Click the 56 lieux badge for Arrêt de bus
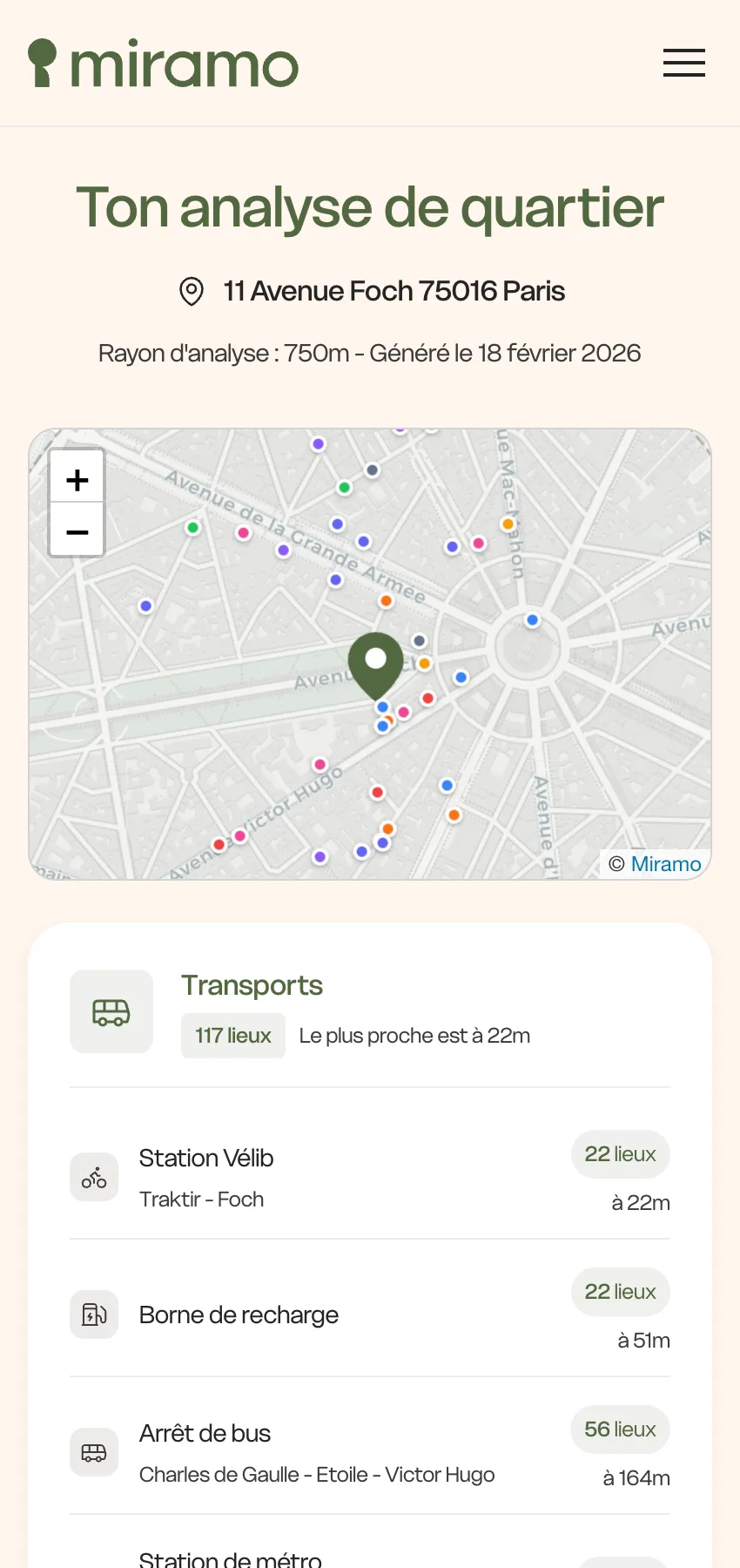Screen dimensions: 740x1568 coord(620,1429)
